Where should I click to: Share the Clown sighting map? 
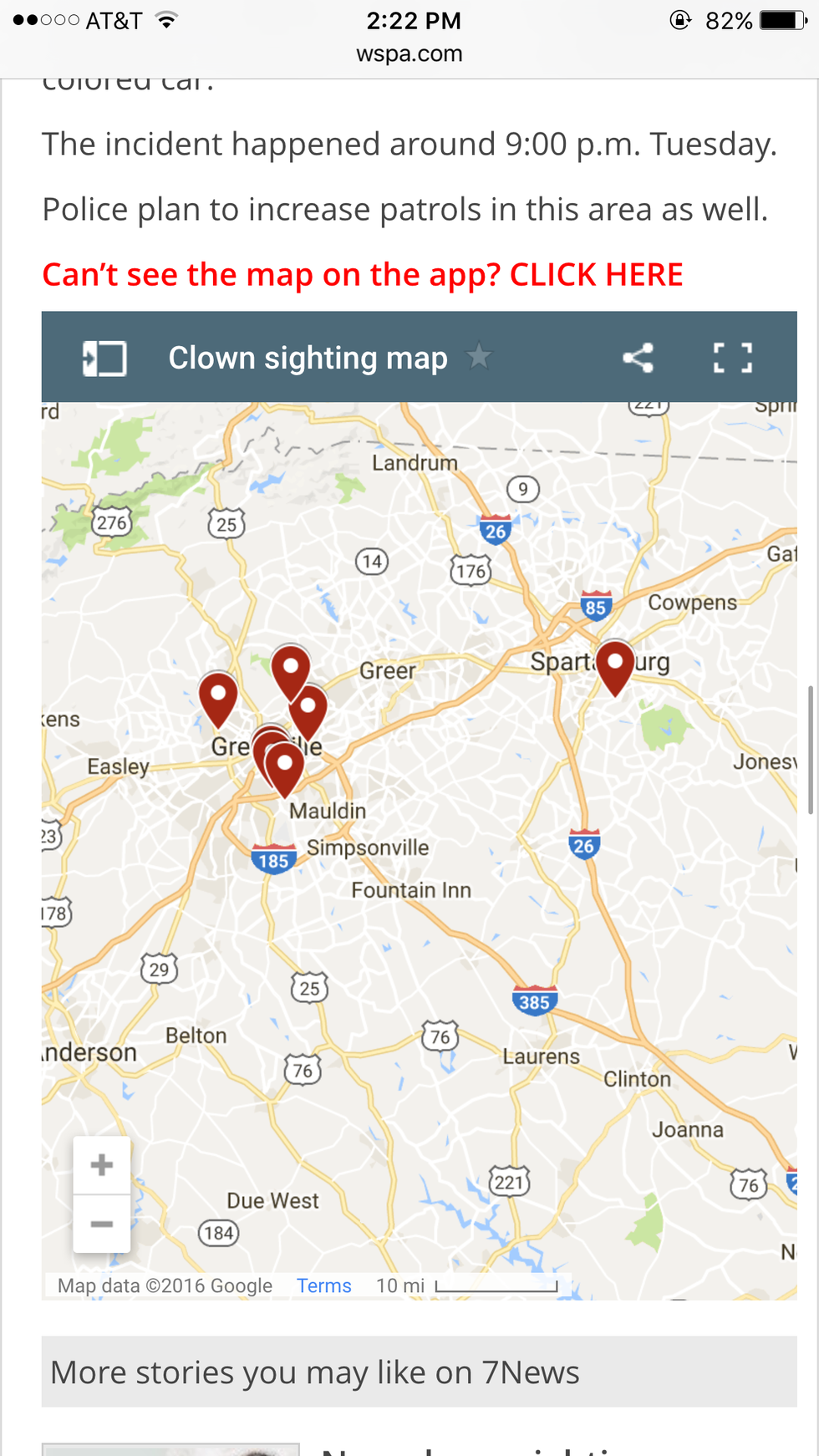(638, 359)
